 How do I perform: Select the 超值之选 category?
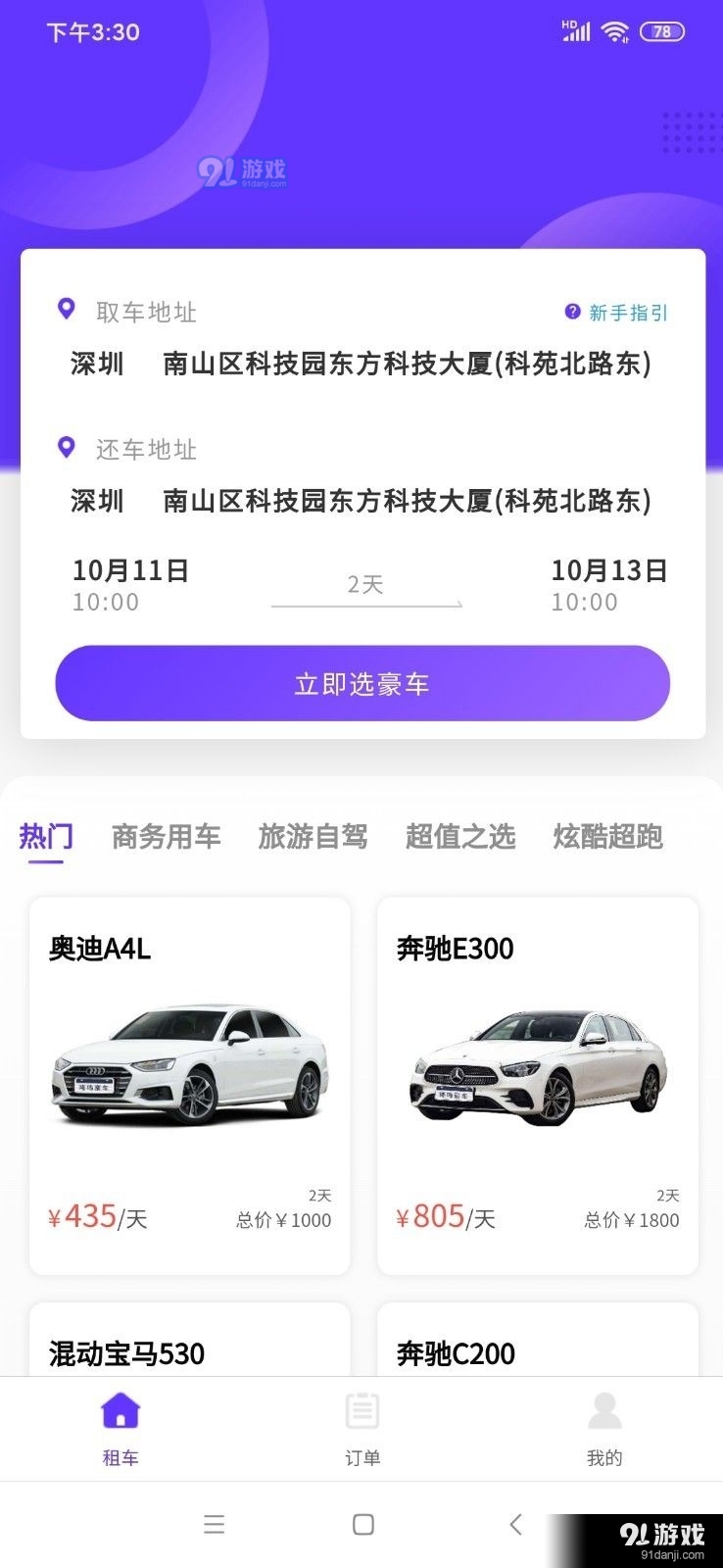tap(460, 837)
